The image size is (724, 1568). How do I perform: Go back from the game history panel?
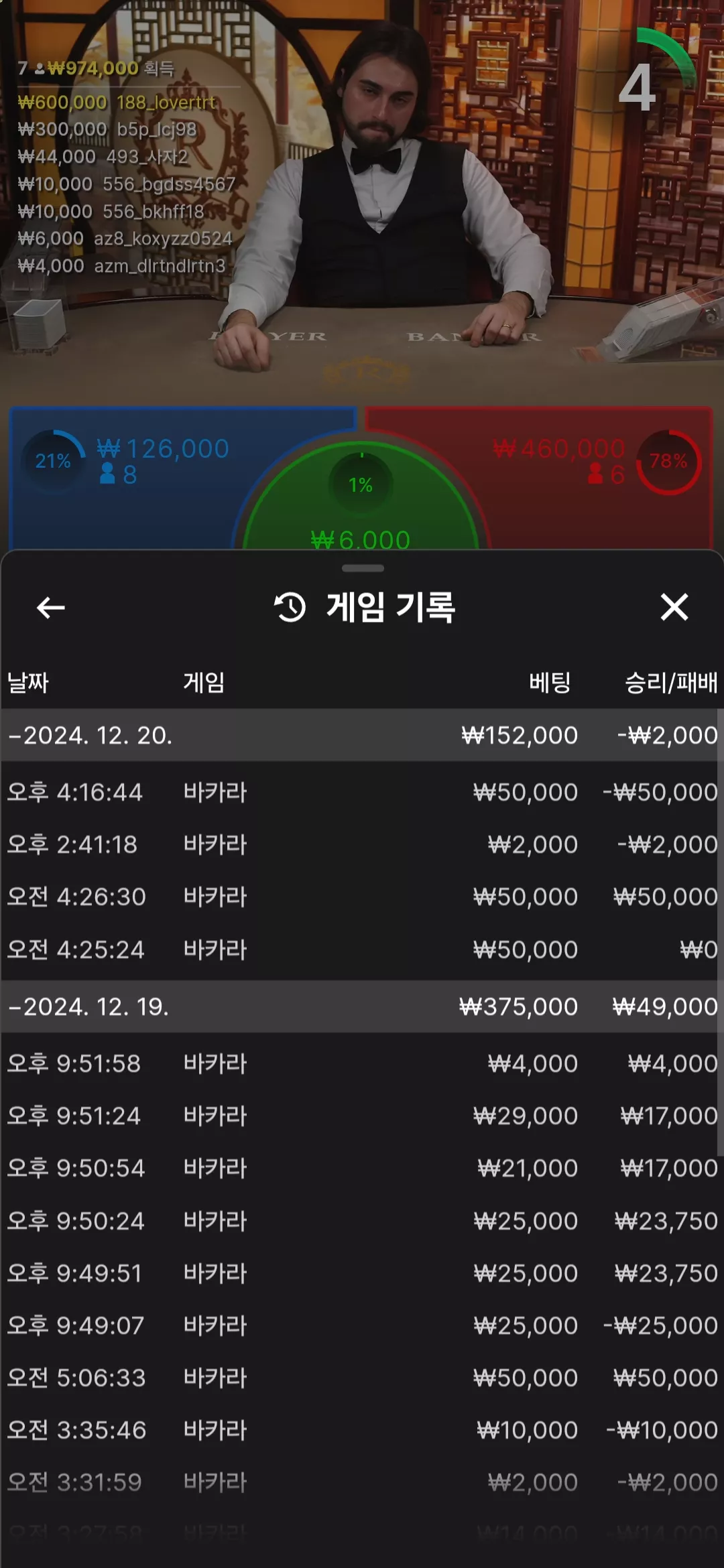pyautogui.click(x=51, y=608)
